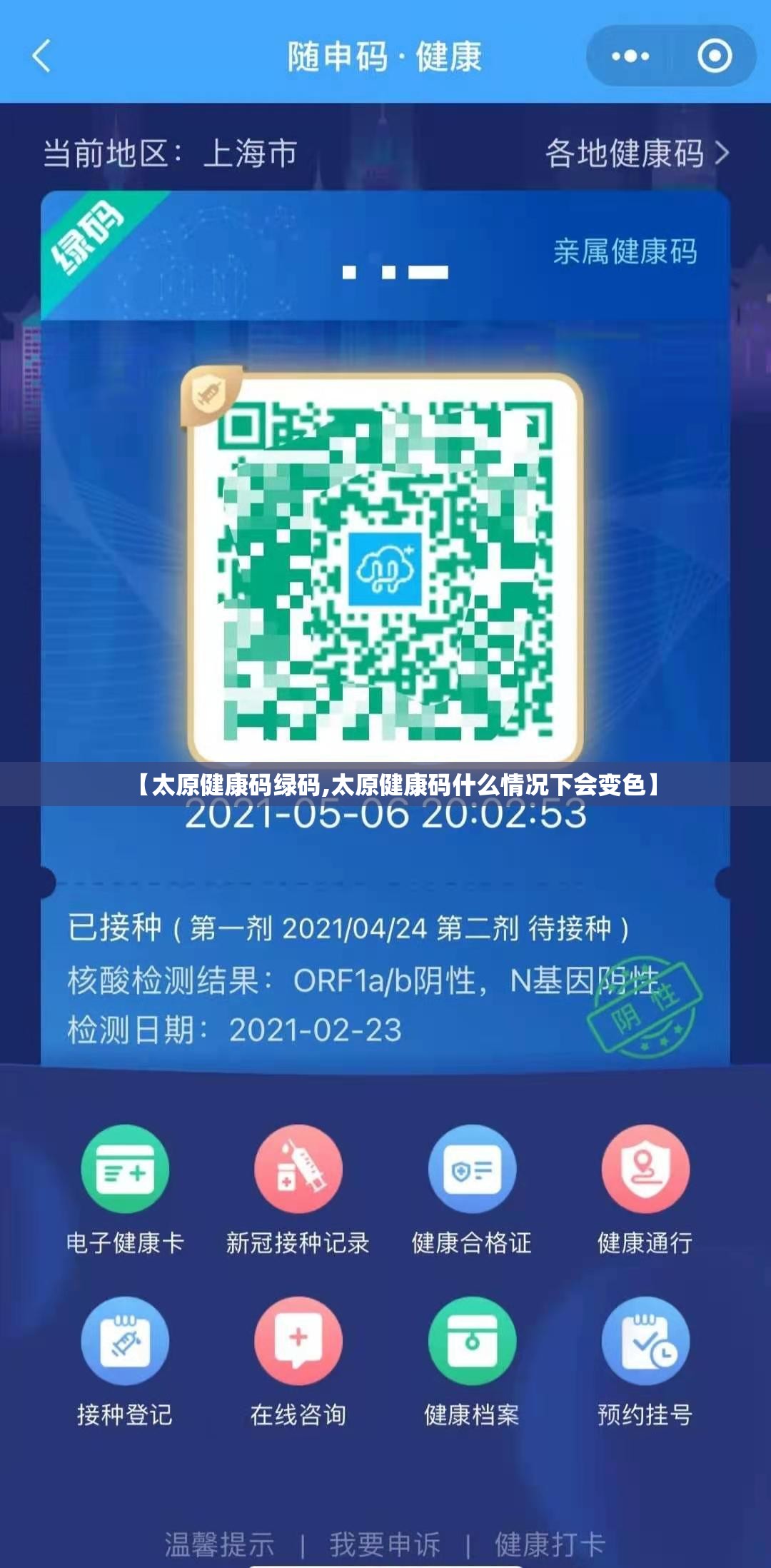Open 在线咨询

click(298, 1361)
